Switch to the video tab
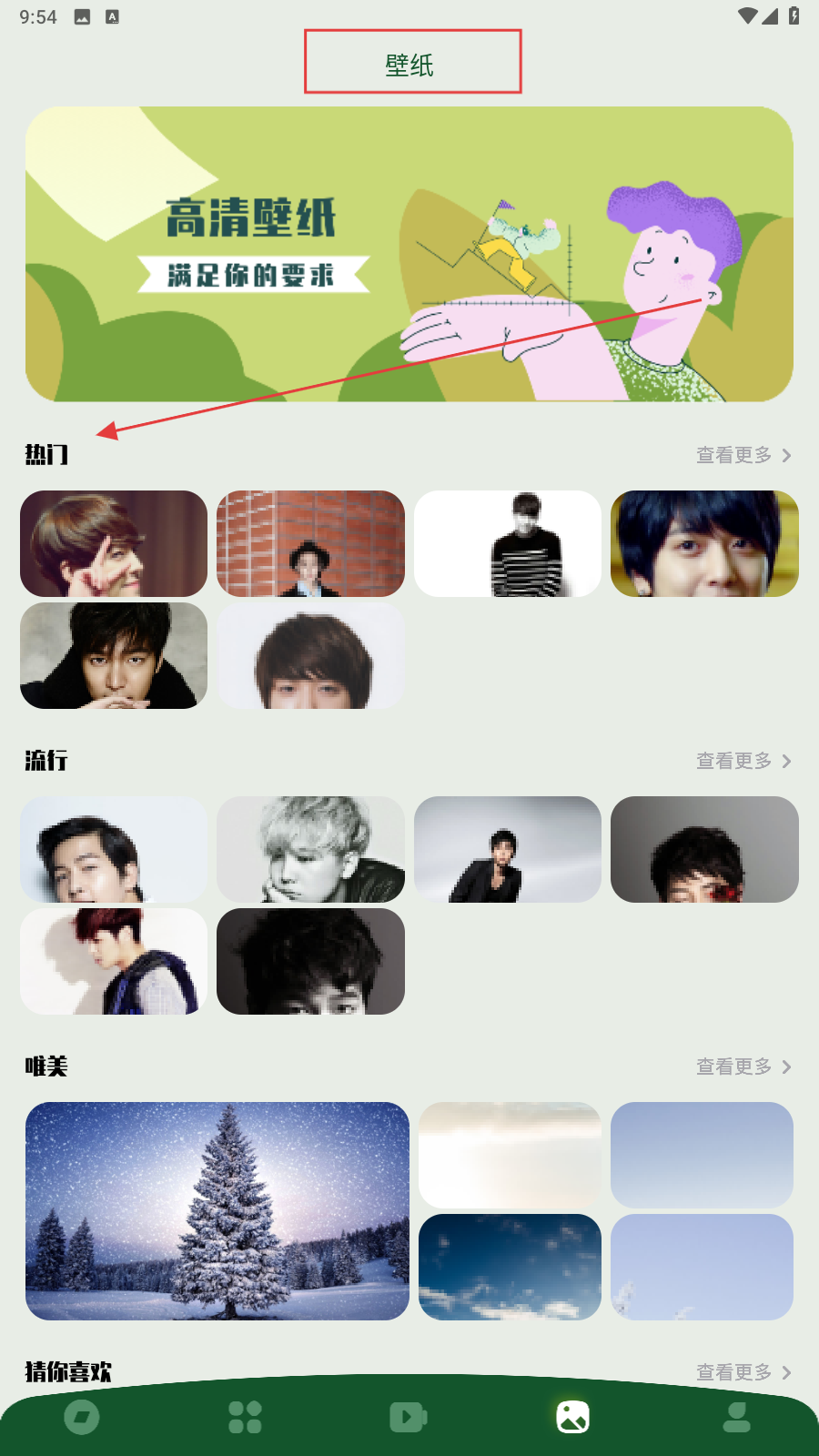Screen dimensions: 819x1456 point(409,1417)
